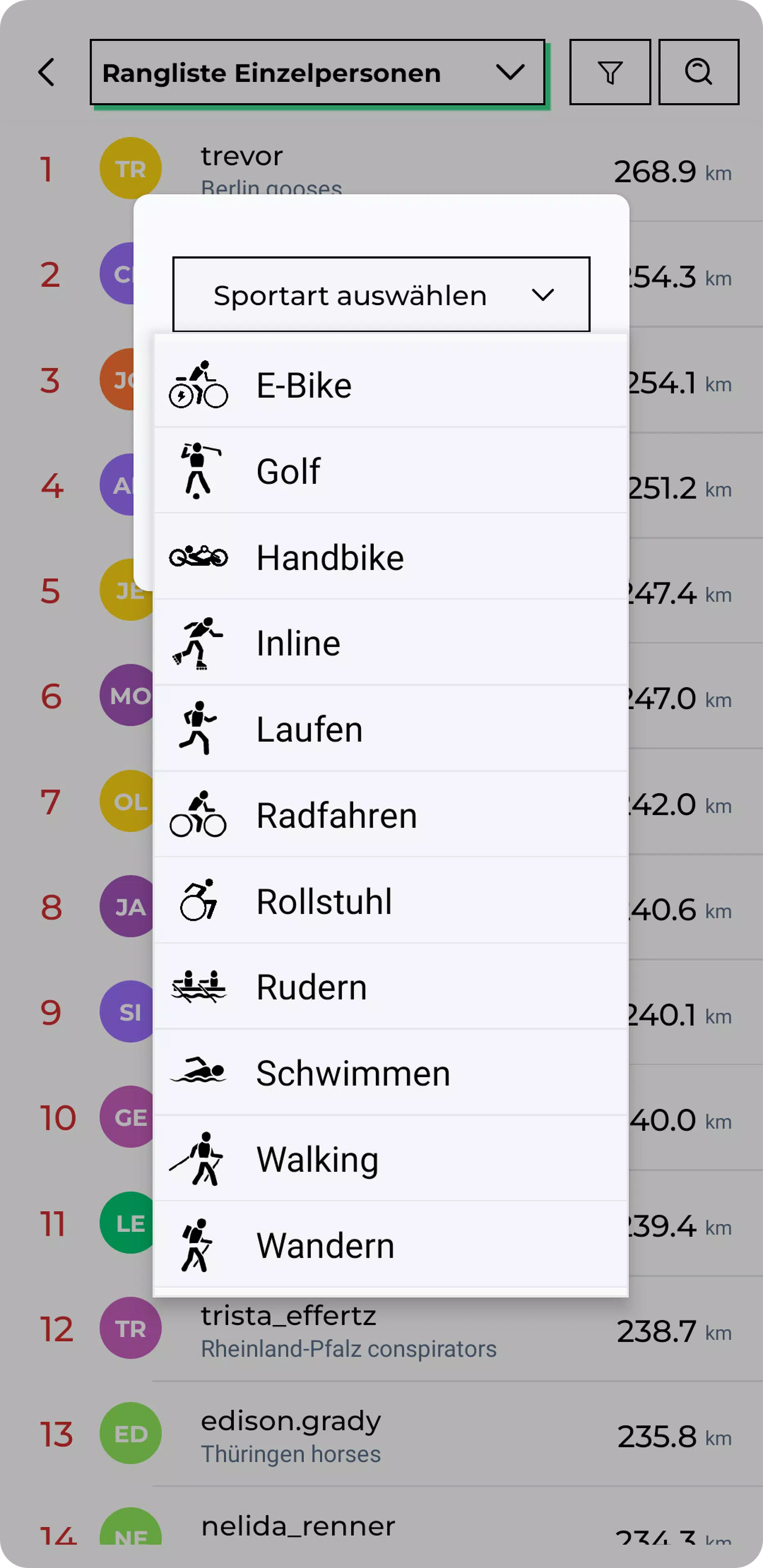Select Radfahren as the sport

tap(390, 815)
